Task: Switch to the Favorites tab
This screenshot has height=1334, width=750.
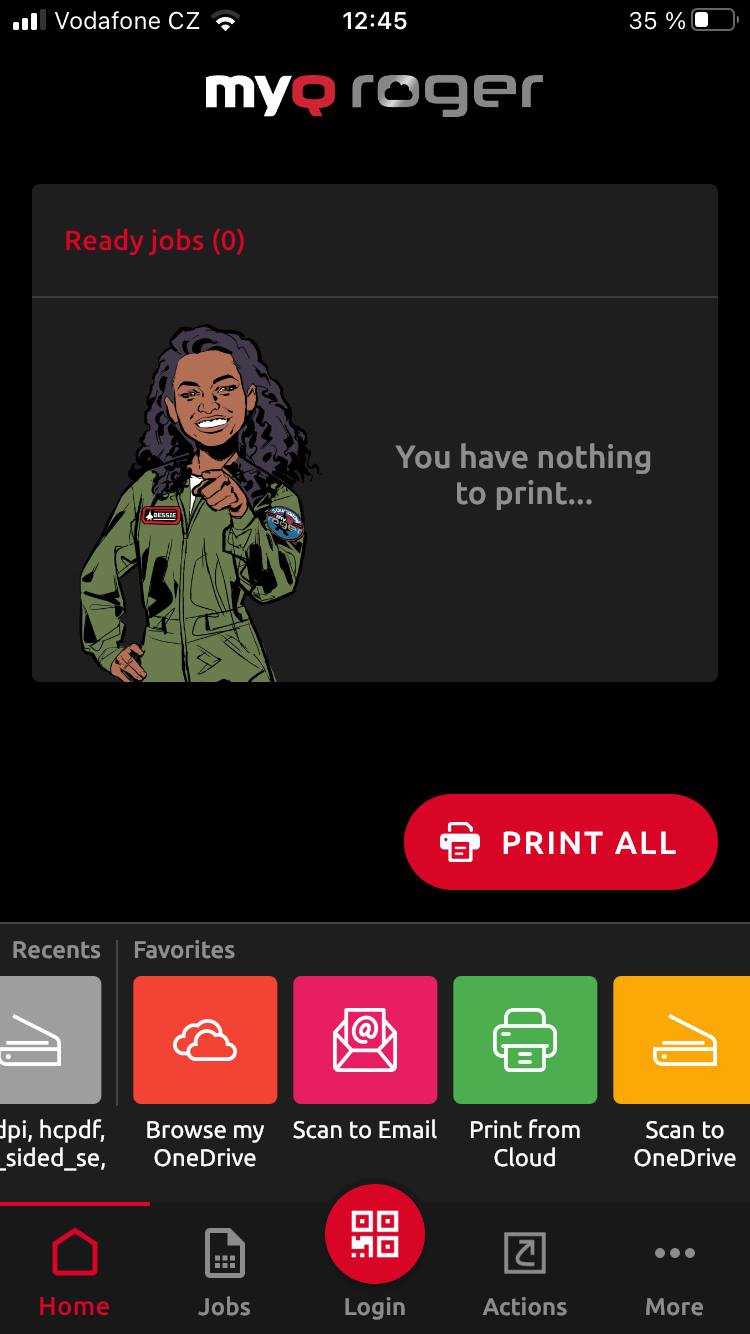Action: (184, 950)
